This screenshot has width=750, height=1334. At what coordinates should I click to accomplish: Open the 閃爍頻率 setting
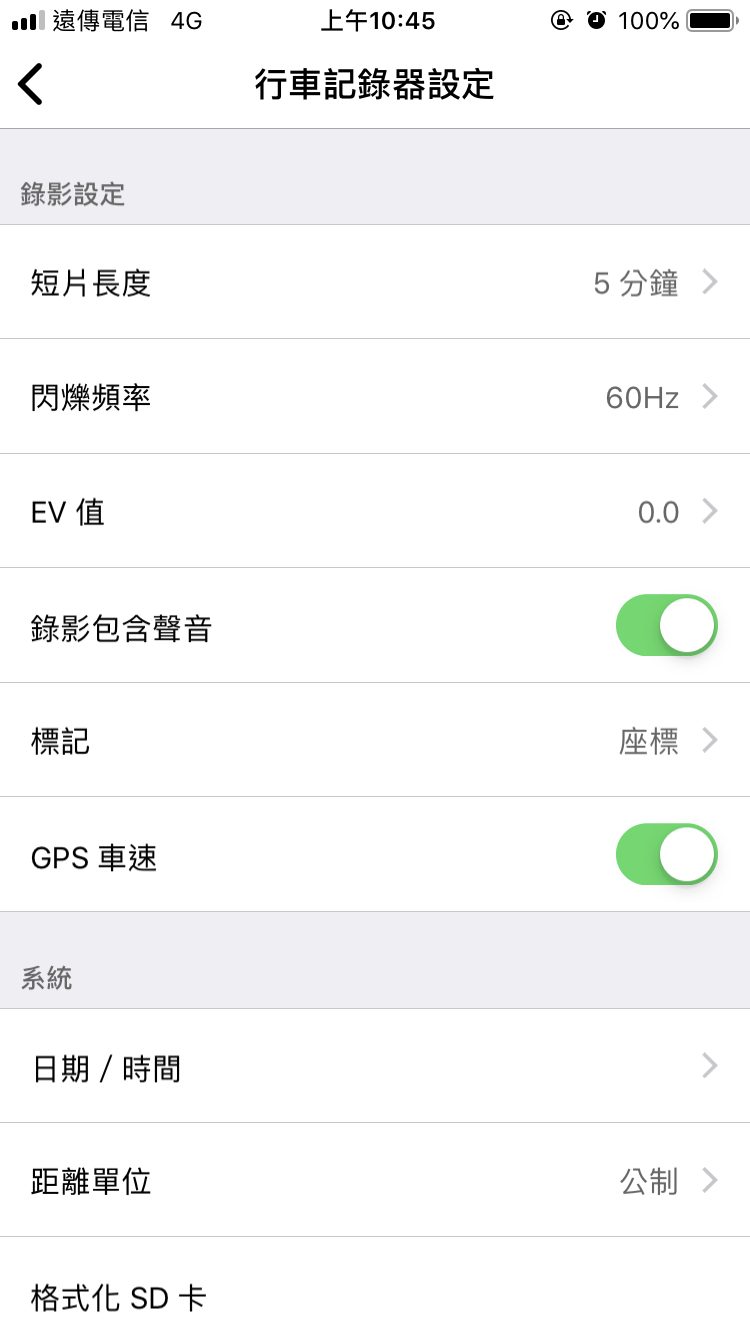pyautogui.click(x=375, y=397)
